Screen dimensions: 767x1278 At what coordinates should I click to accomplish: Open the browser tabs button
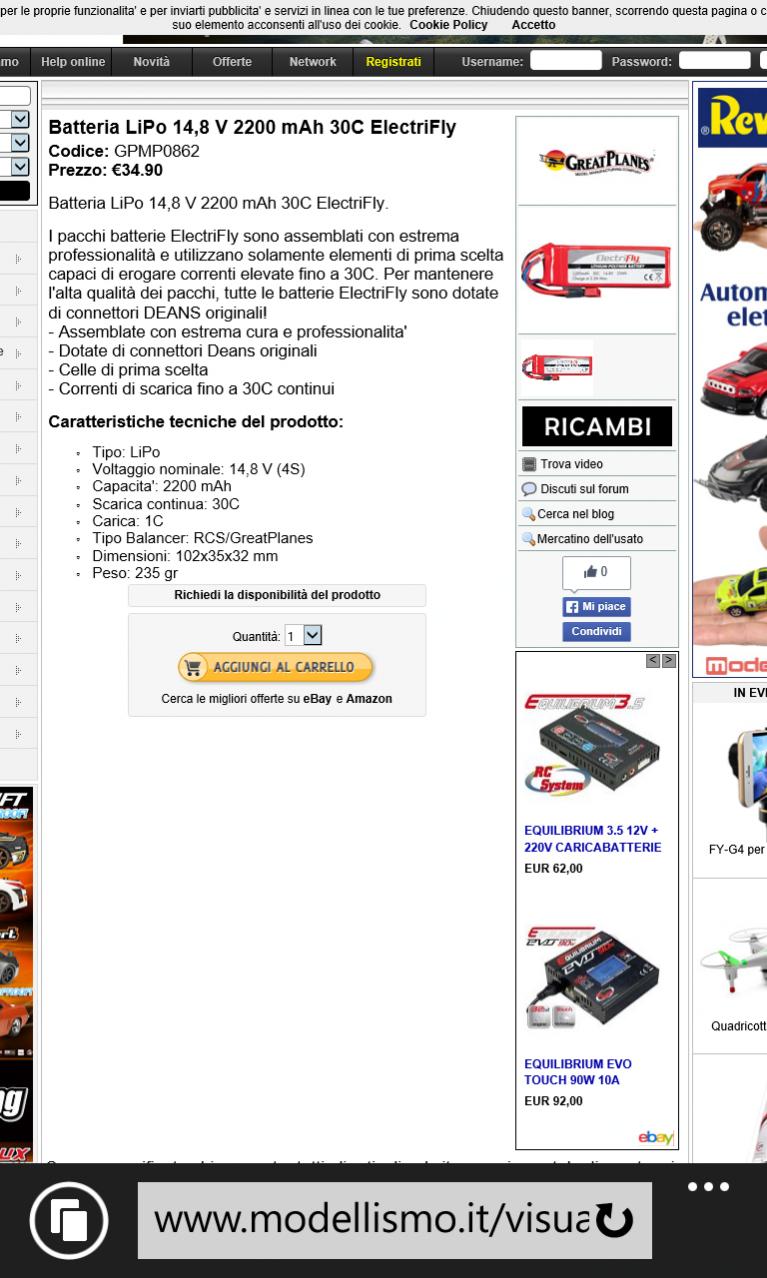[69, 1221]
